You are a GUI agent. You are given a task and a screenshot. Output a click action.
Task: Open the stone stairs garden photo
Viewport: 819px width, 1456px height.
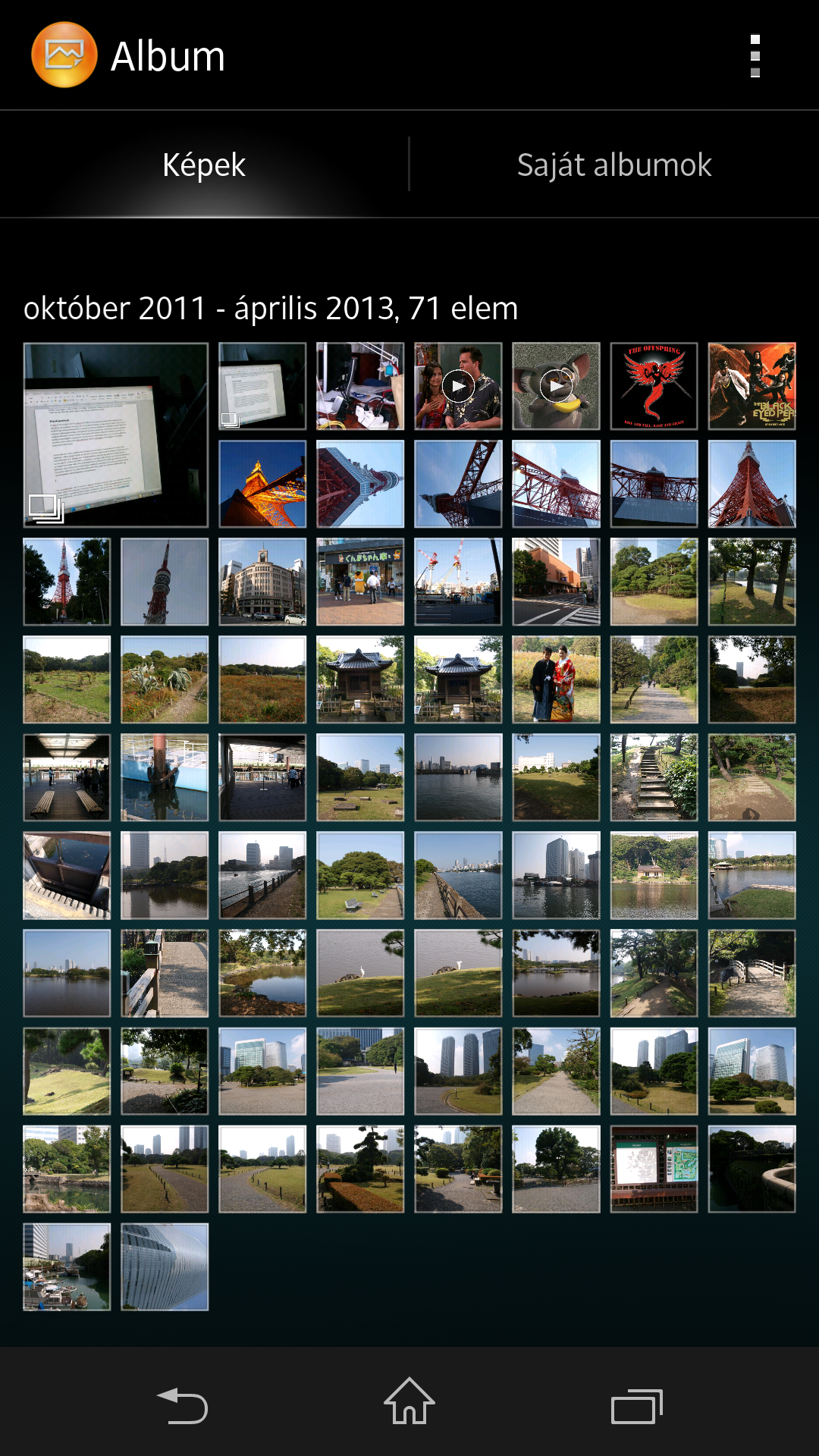coord(654,777)
